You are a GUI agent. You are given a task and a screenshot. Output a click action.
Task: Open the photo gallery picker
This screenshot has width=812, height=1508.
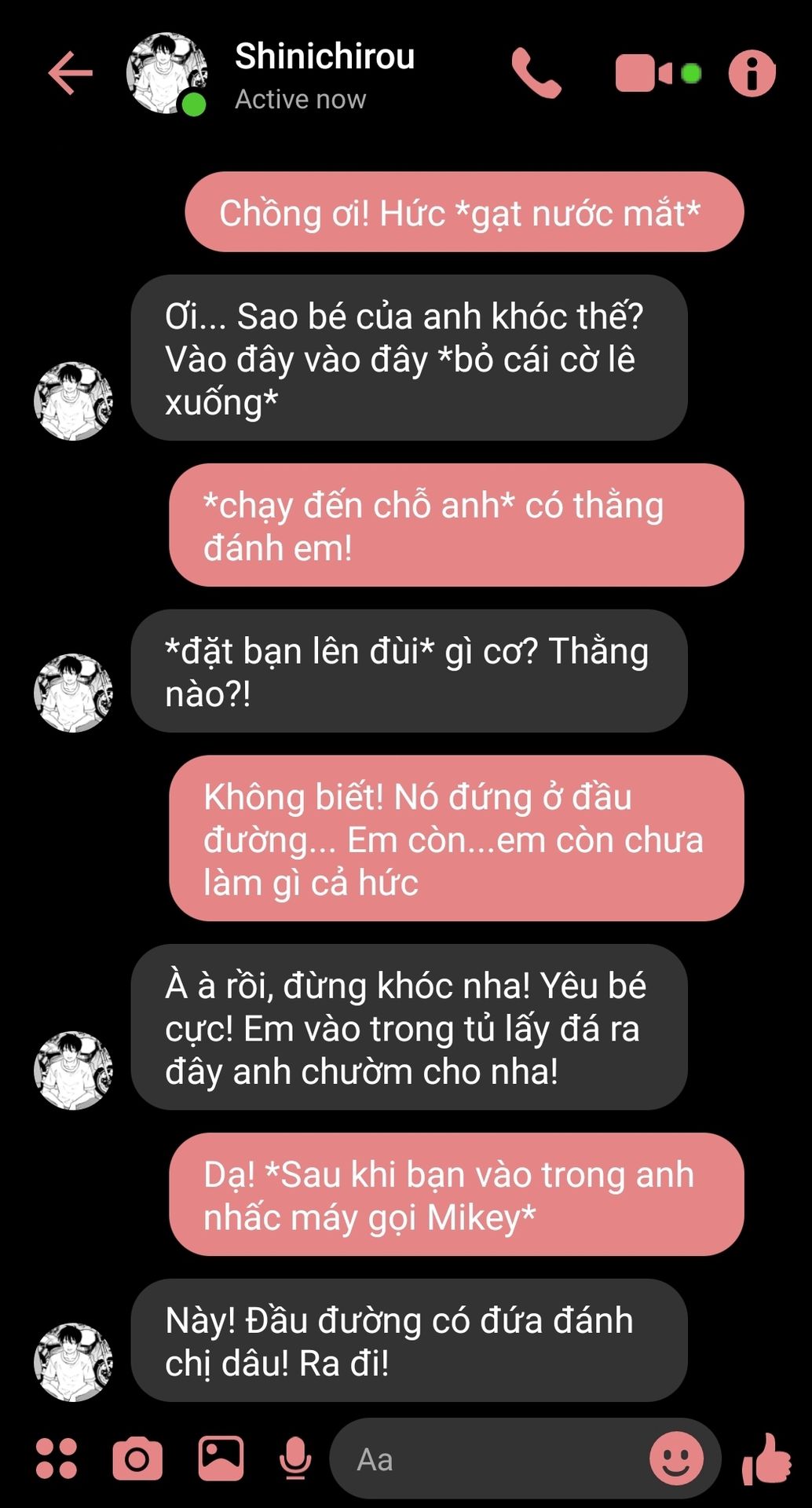tap(221, 1459)
